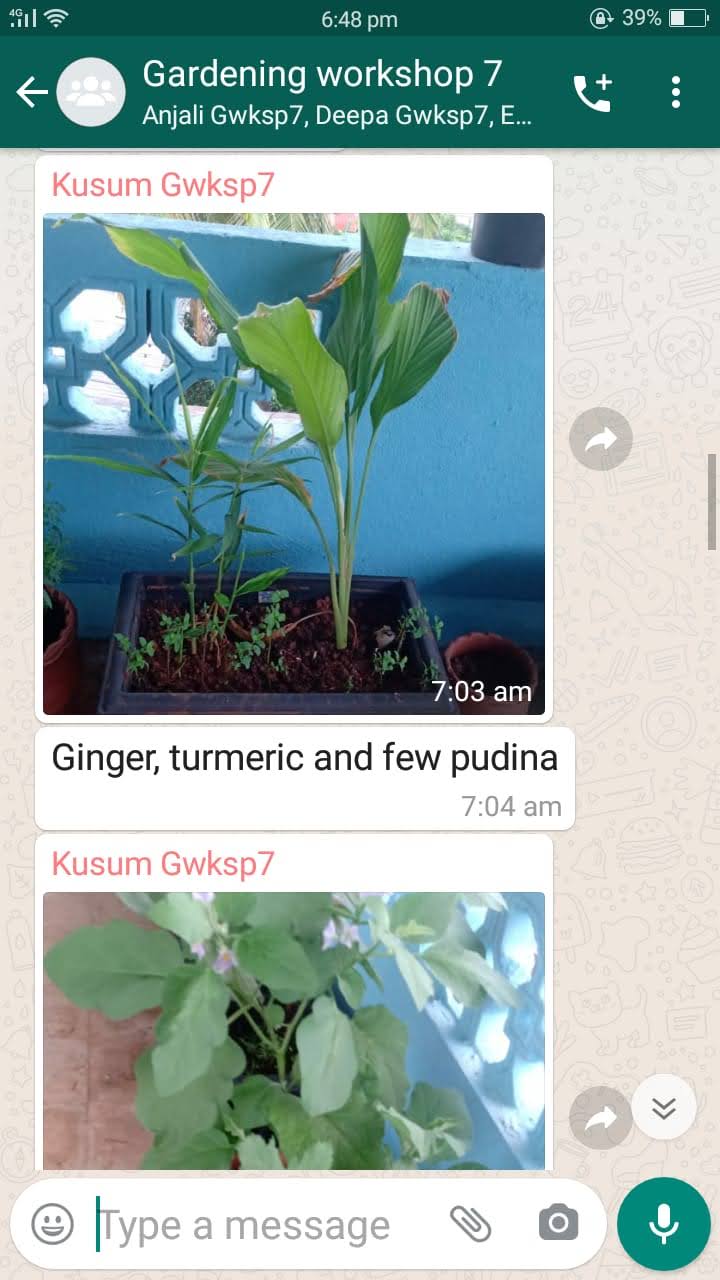Viewport: 720px width, 1280px height.
Task: Forward the photo of the purple-flowered plant
Action: 600,1117
